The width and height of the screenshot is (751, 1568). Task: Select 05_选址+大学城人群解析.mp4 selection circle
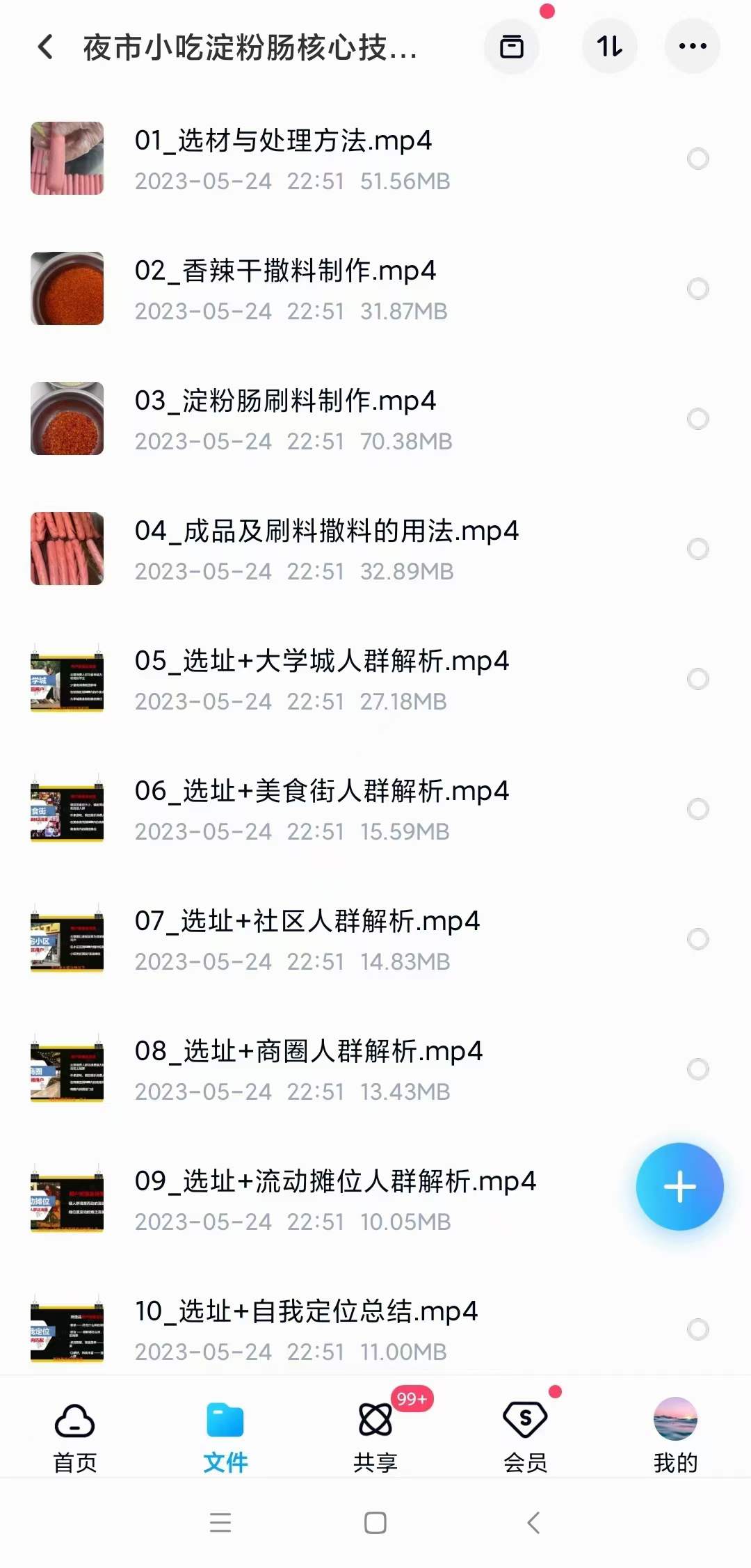[x=697, y=680]
